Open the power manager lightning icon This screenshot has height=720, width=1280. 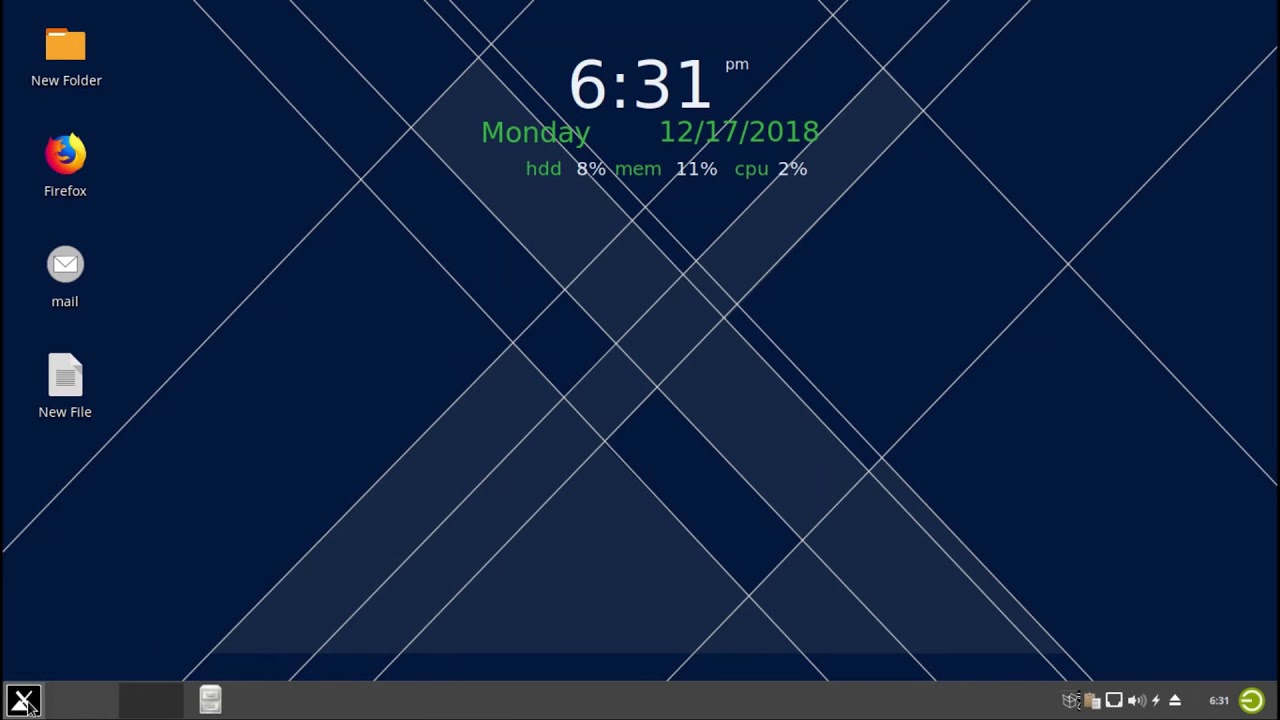(x=1156, y=700)
